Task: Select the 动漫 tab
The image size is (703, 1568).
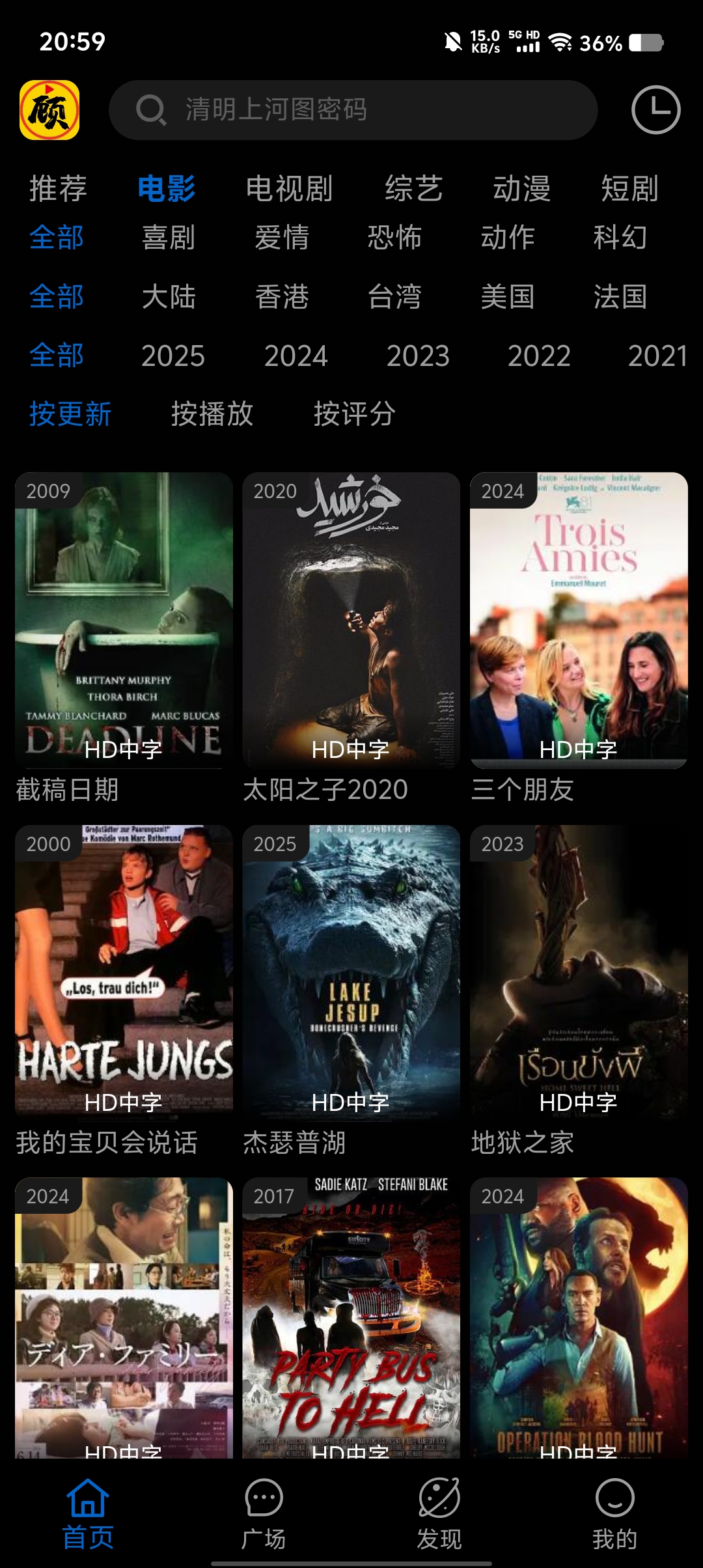Action: tap(521, 189)
